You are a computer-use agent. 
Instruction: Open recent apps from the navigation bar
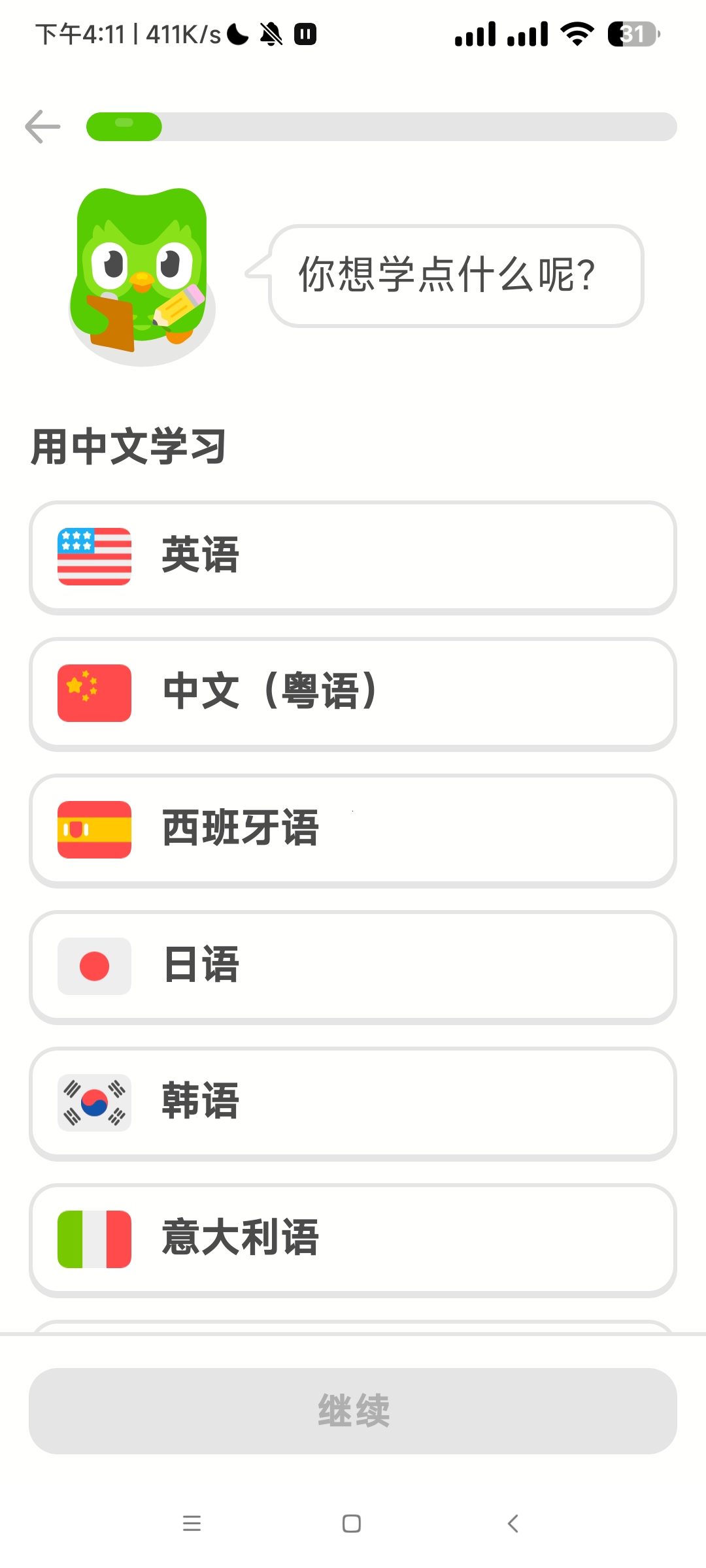point(192,1524)
